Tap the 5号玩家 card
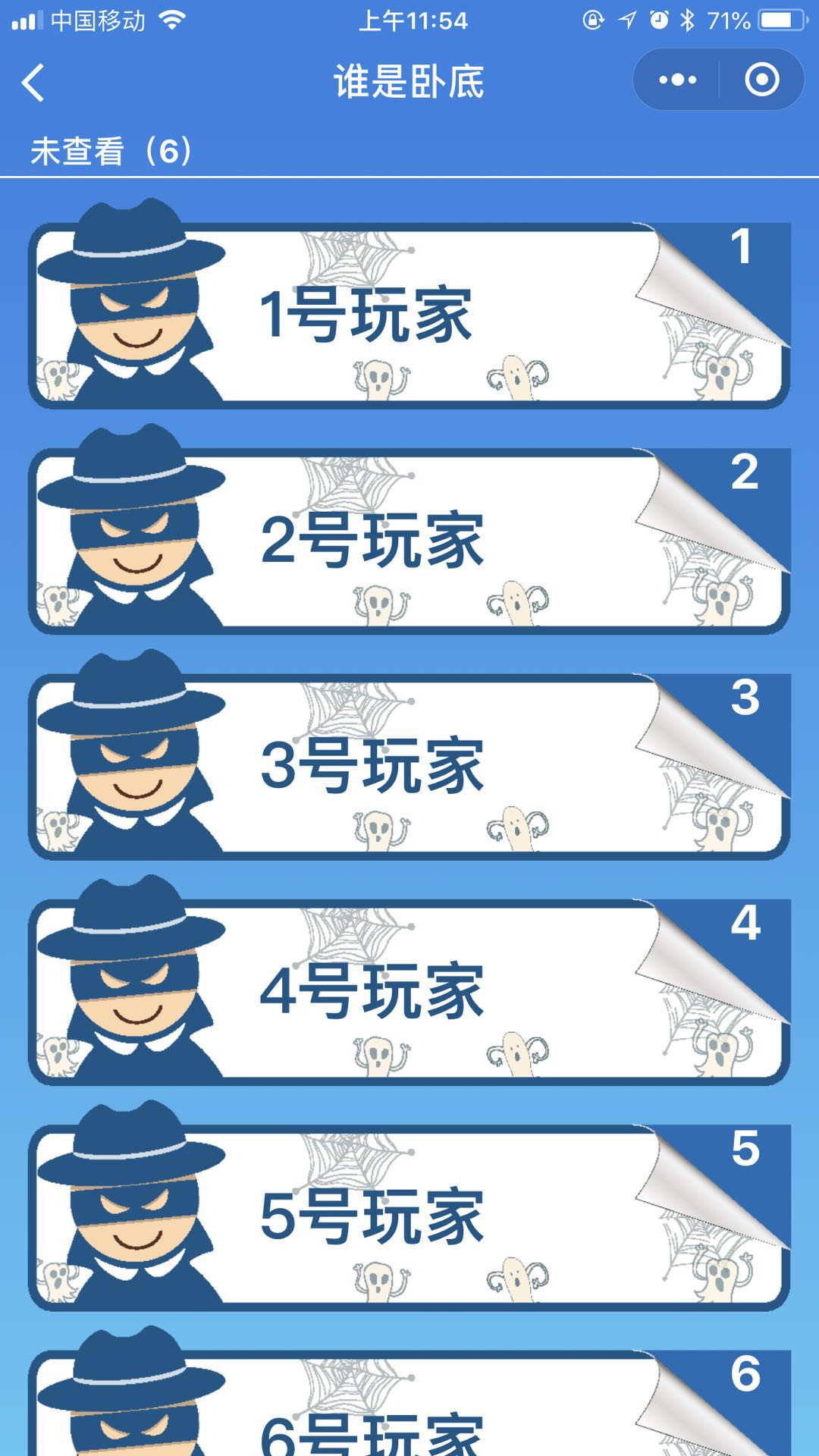The width and height of the screenshot is (819, 1456). coord(409,1216)
